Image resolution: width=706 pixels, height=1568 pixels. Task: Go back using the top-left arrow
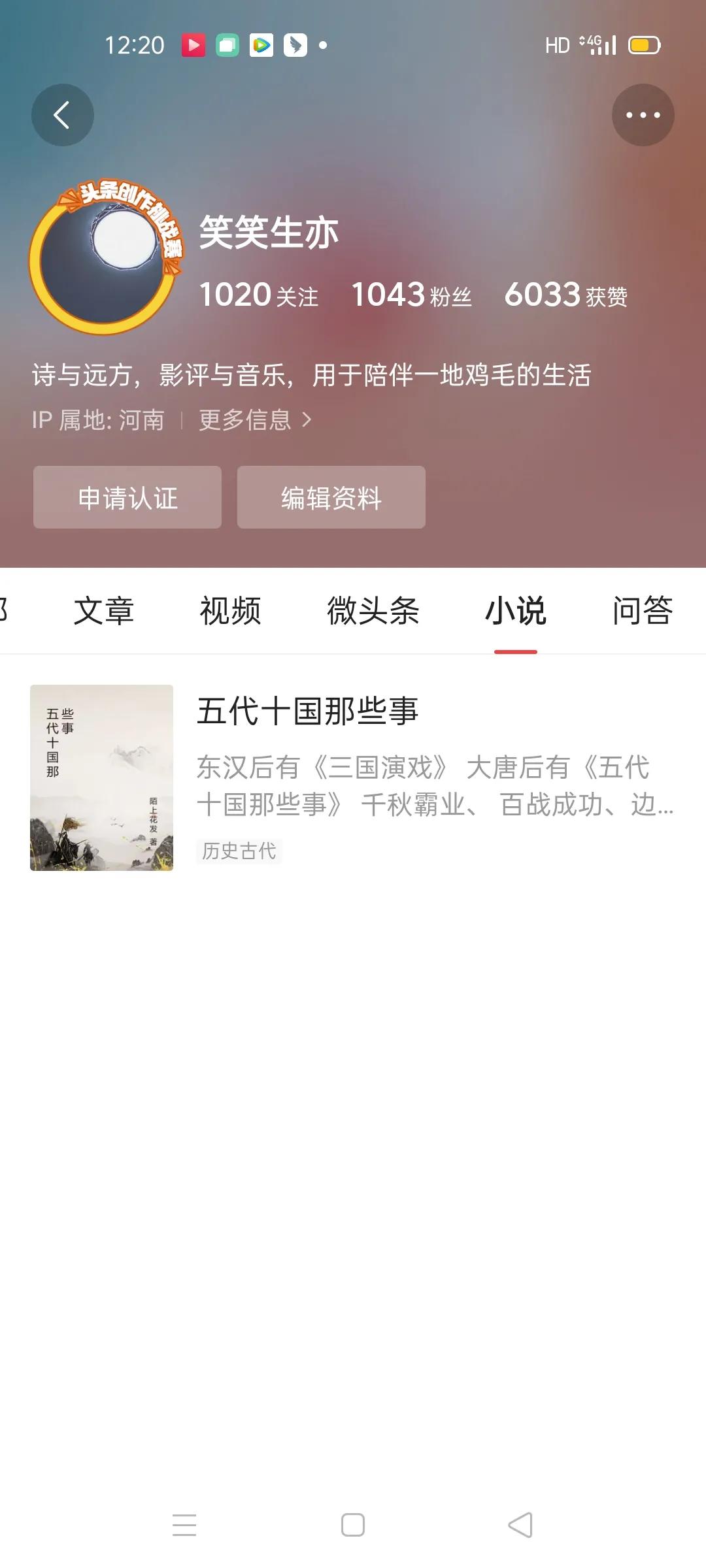(62, 115)
